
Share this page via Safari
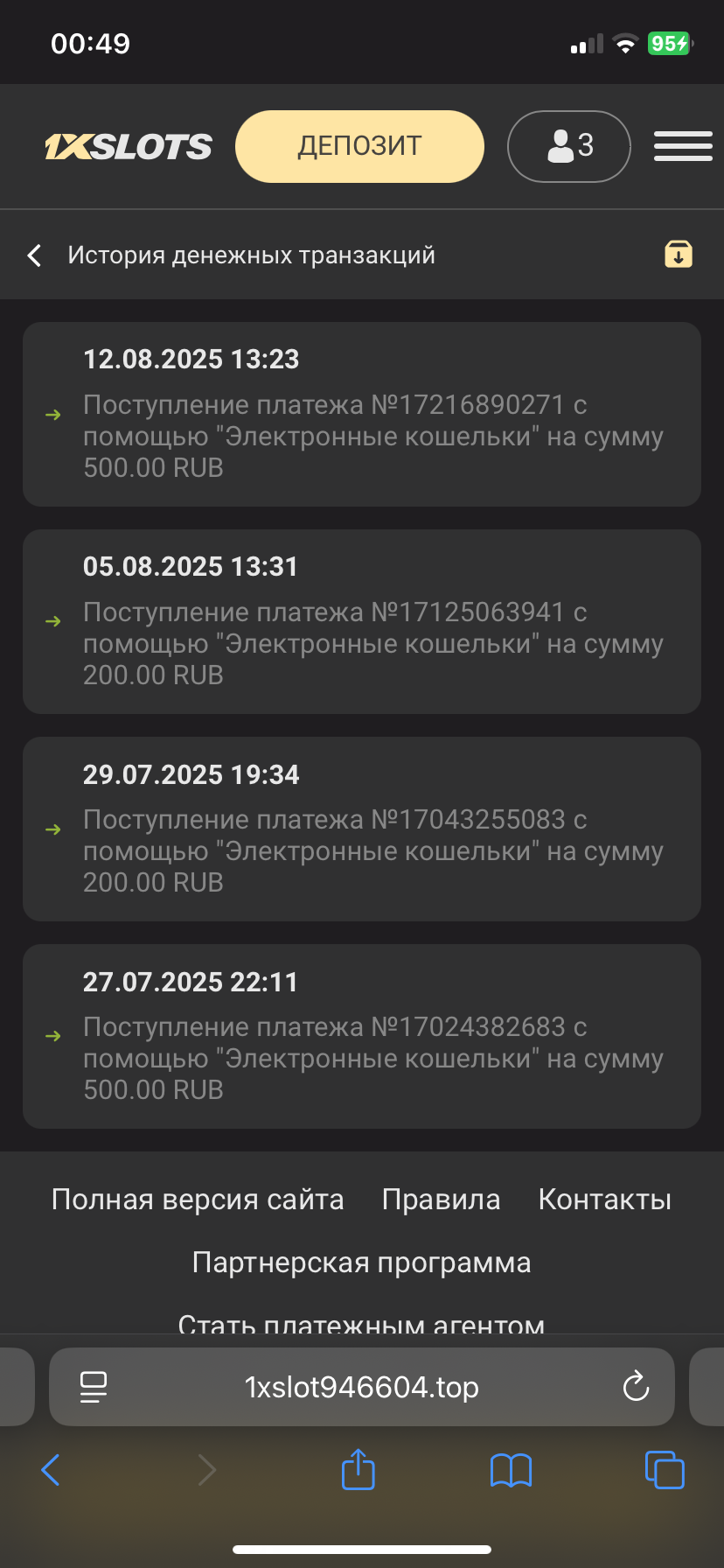[x=358, y=1470]
